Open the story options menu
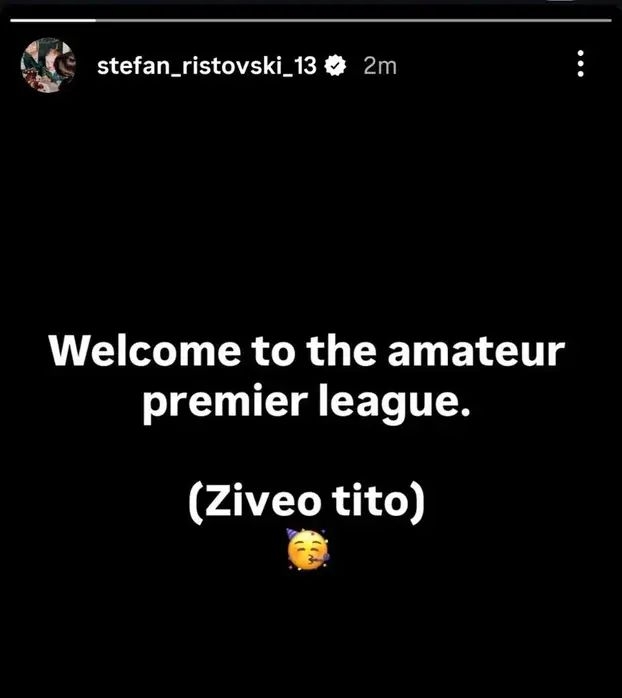622x698 pixels. (x=581, y=65)
